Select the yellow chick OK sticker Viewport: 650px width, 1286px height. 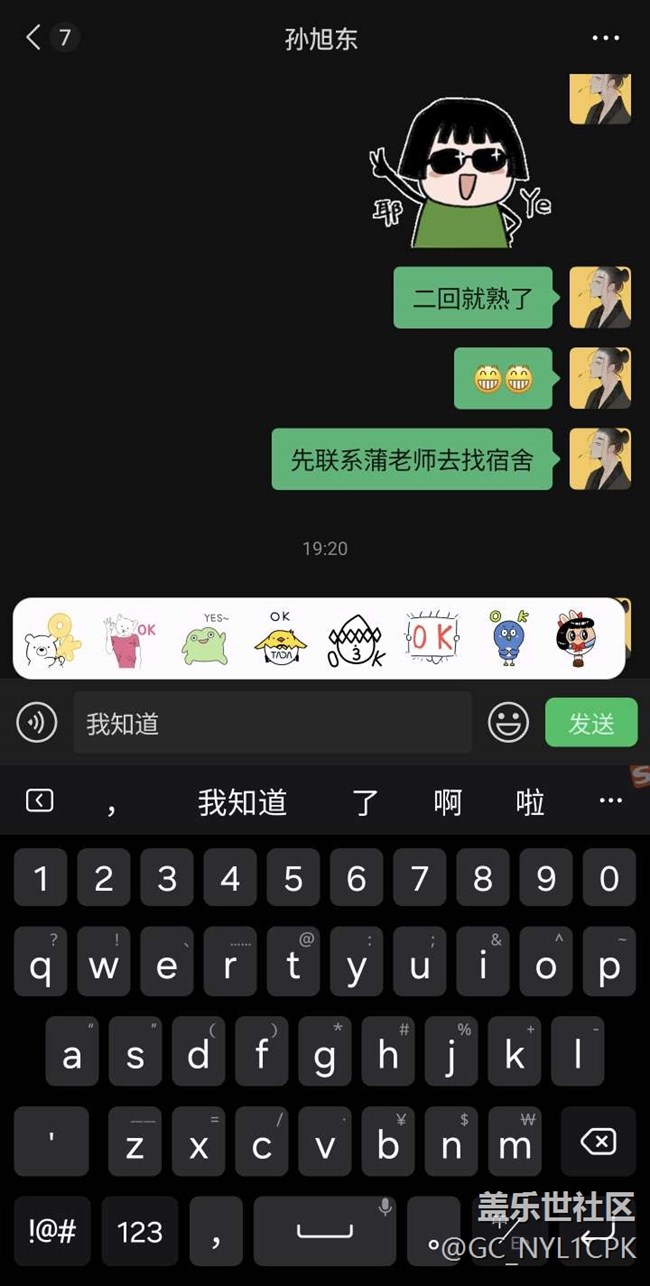[x=280, y=638]
